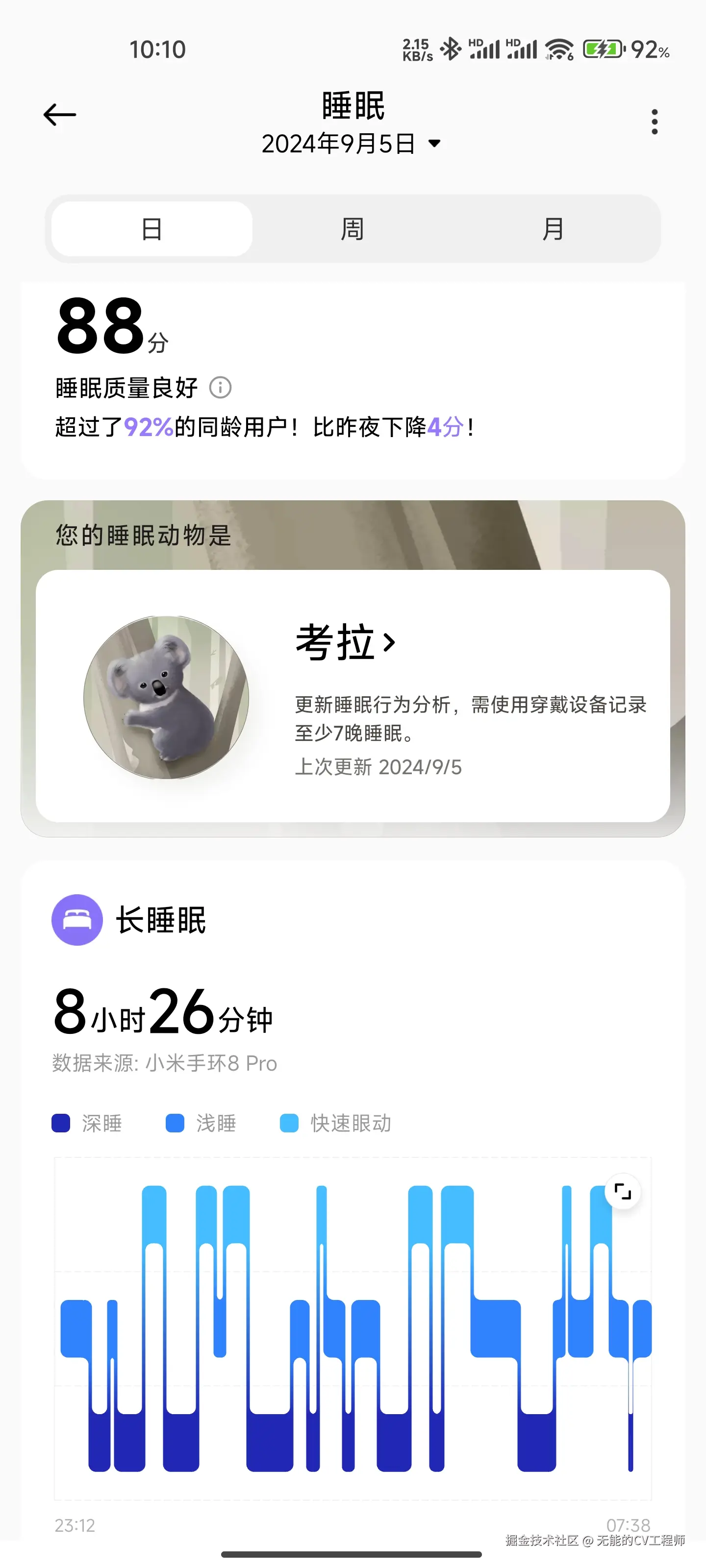Screen dimensions: 706x1568
Task: Toggle the 深睡 legend item
Action: coord(87,1123)
